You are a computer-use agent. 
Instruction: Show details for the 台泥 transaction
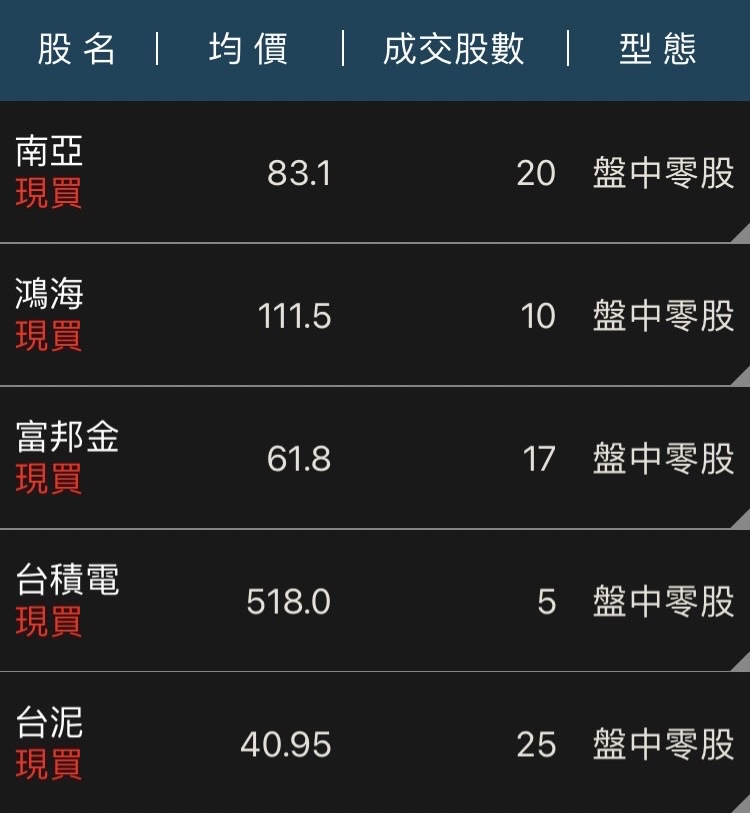[x=375, y=744]
